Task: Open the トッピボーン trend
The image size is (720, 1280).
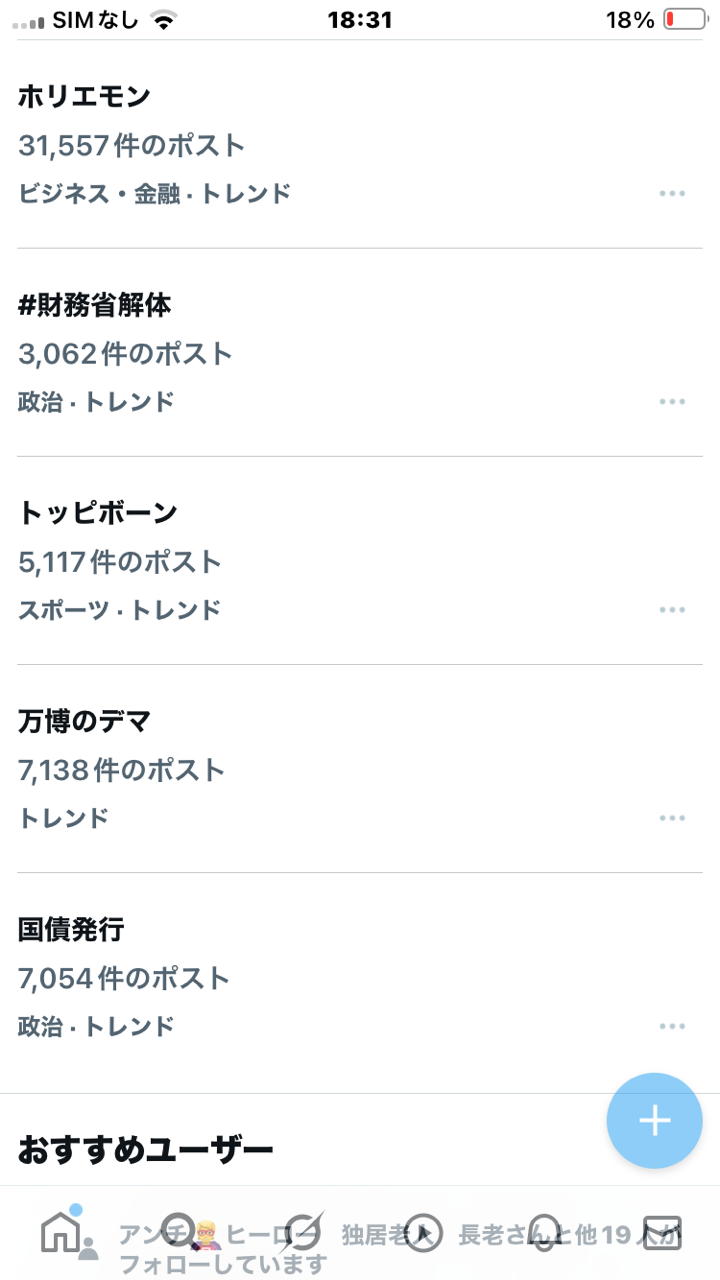Action: (x=360, y=561)
